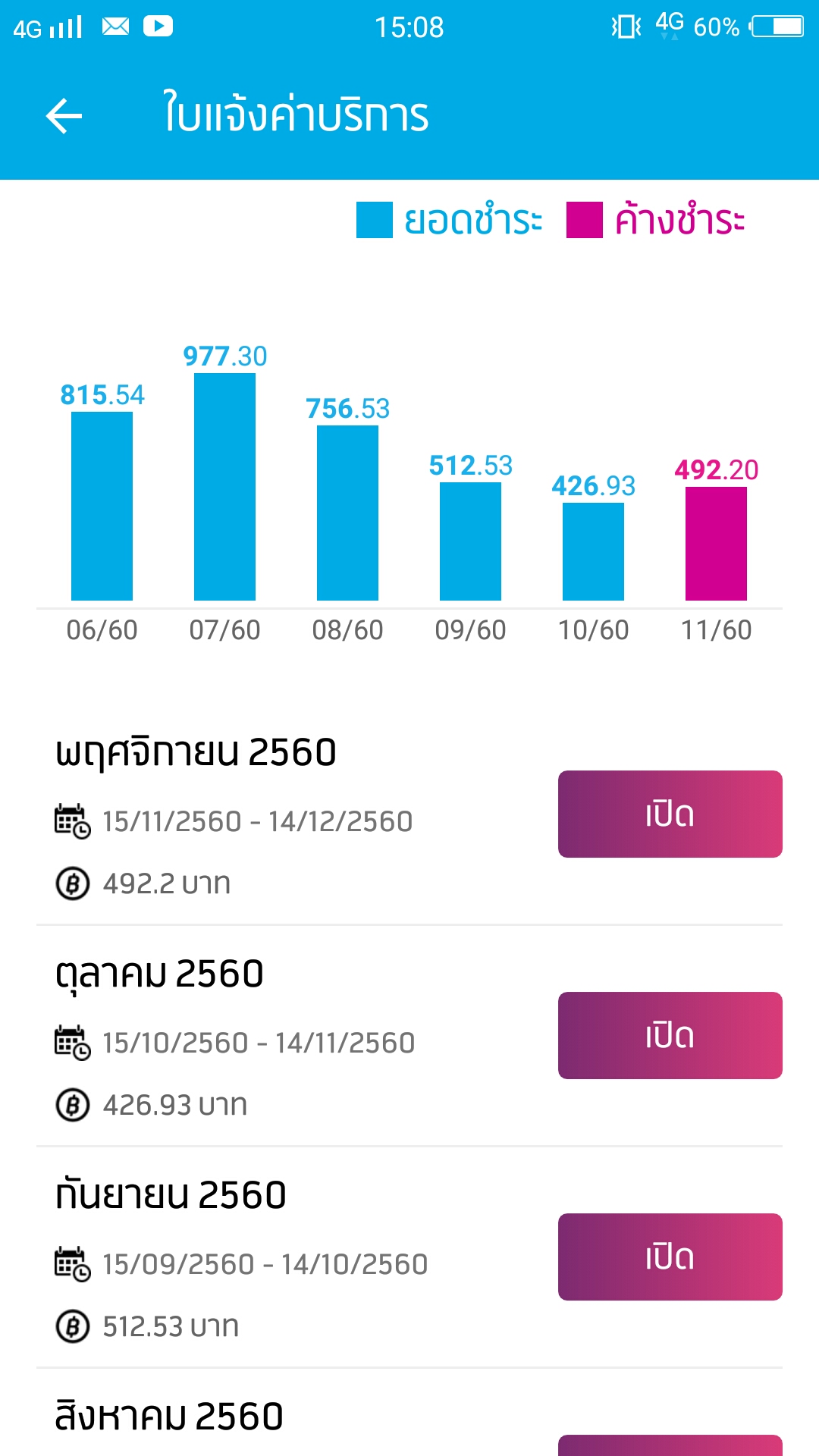The image size is (819, 1456).
Task: Open the พฤศจิกายน 2560 bill with เปิด
Action: click(670, 814)
